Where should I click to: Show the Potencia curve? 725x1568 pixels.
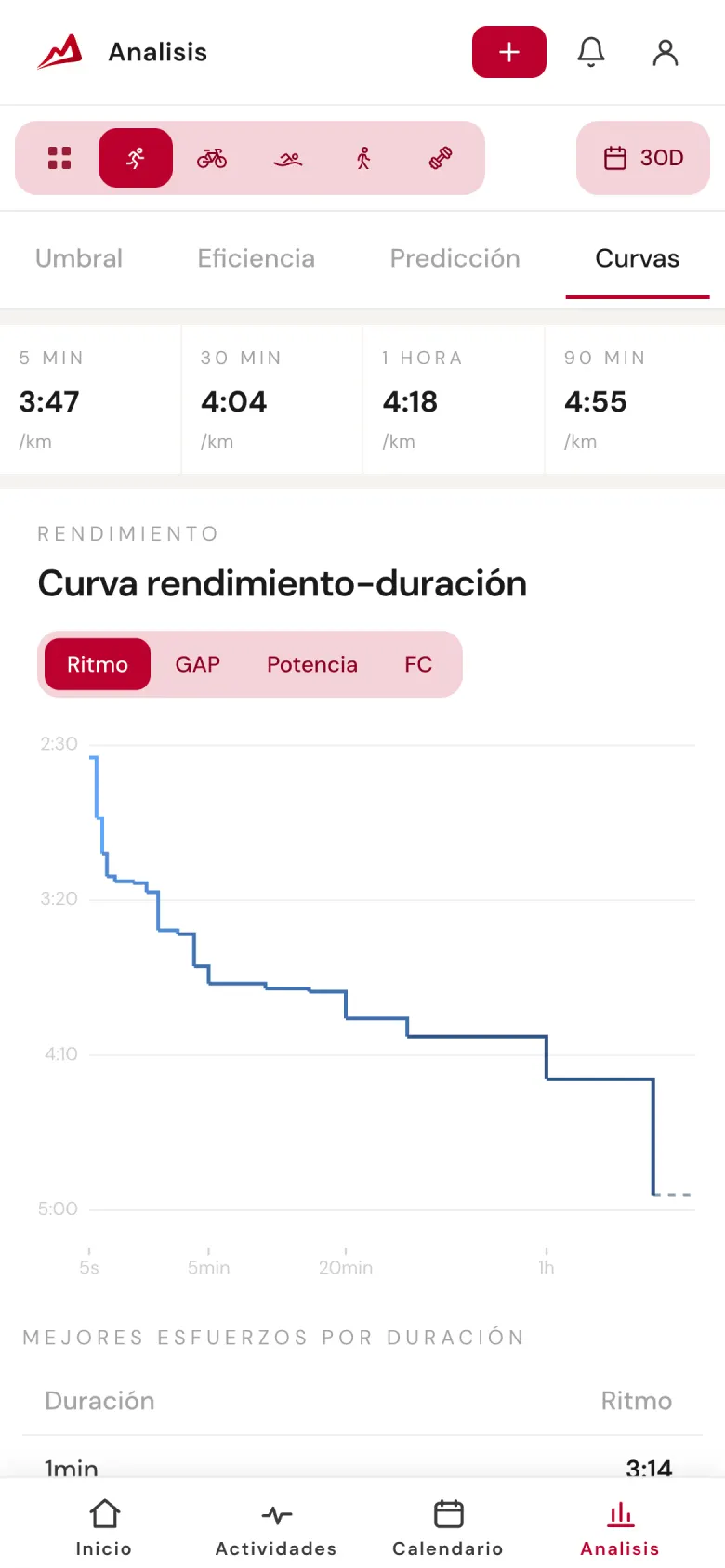(312, 664)
